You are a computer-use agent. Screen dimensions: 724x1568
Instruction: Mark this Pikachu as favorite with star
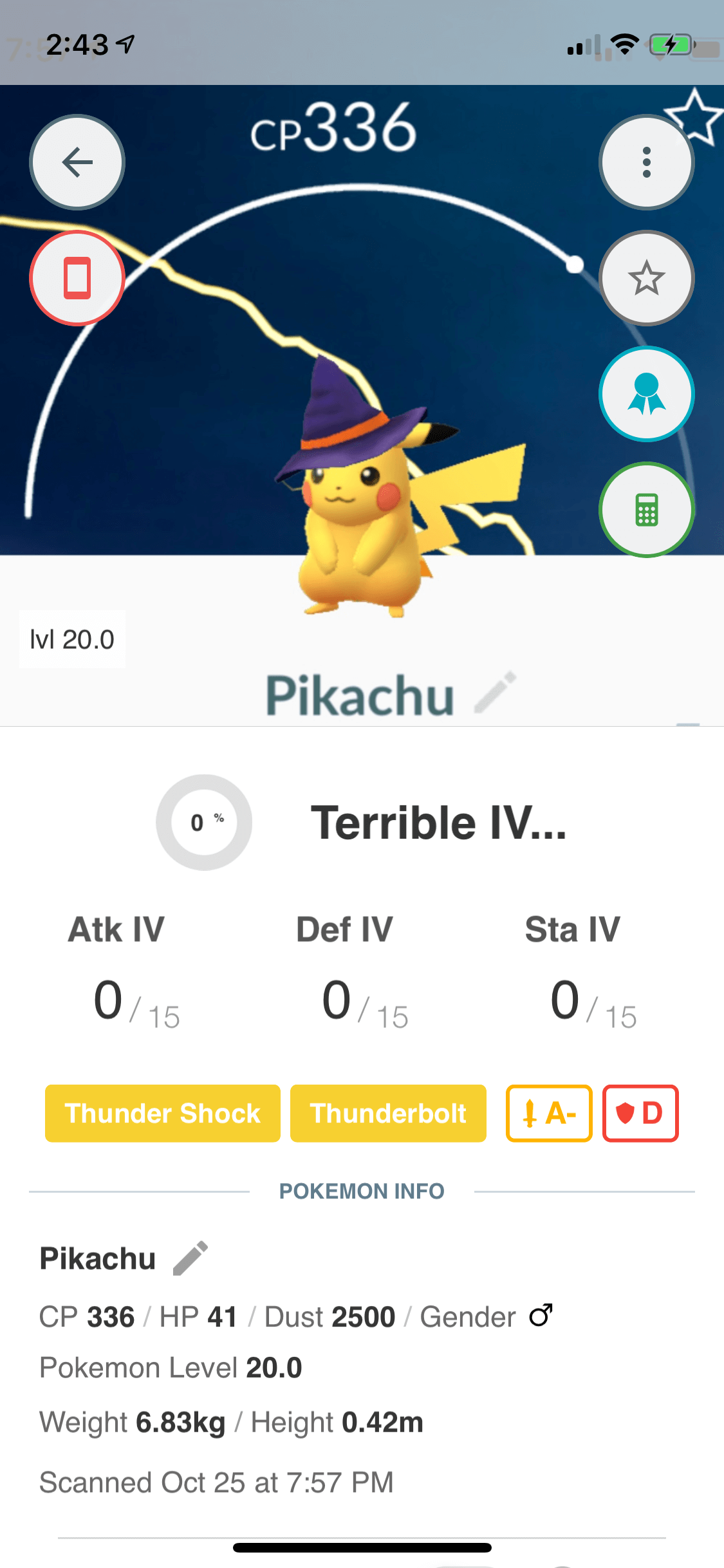point(647,278)
